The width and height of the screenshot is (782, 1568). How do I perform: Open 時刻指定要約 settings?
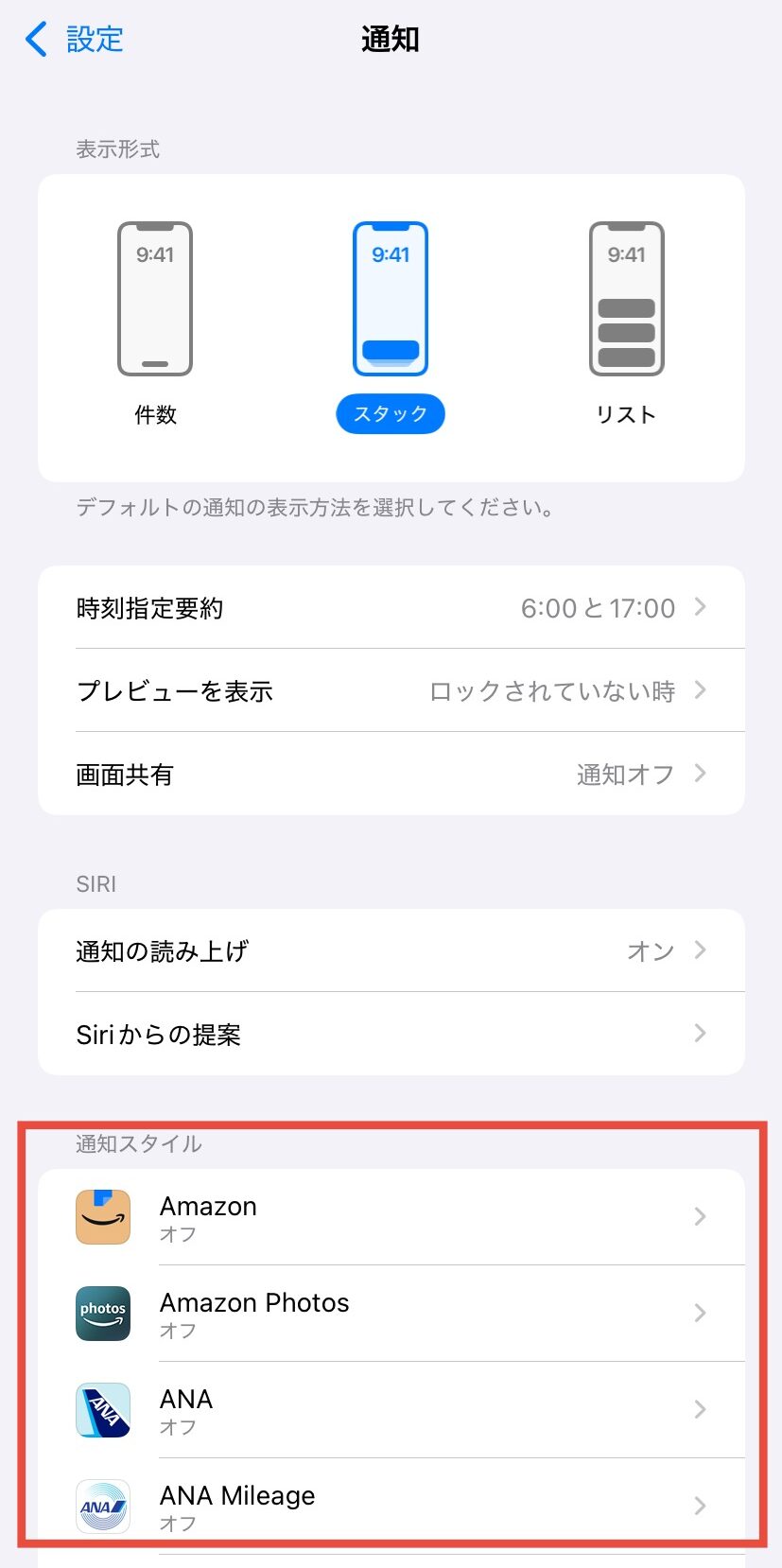tap(391, 608)
